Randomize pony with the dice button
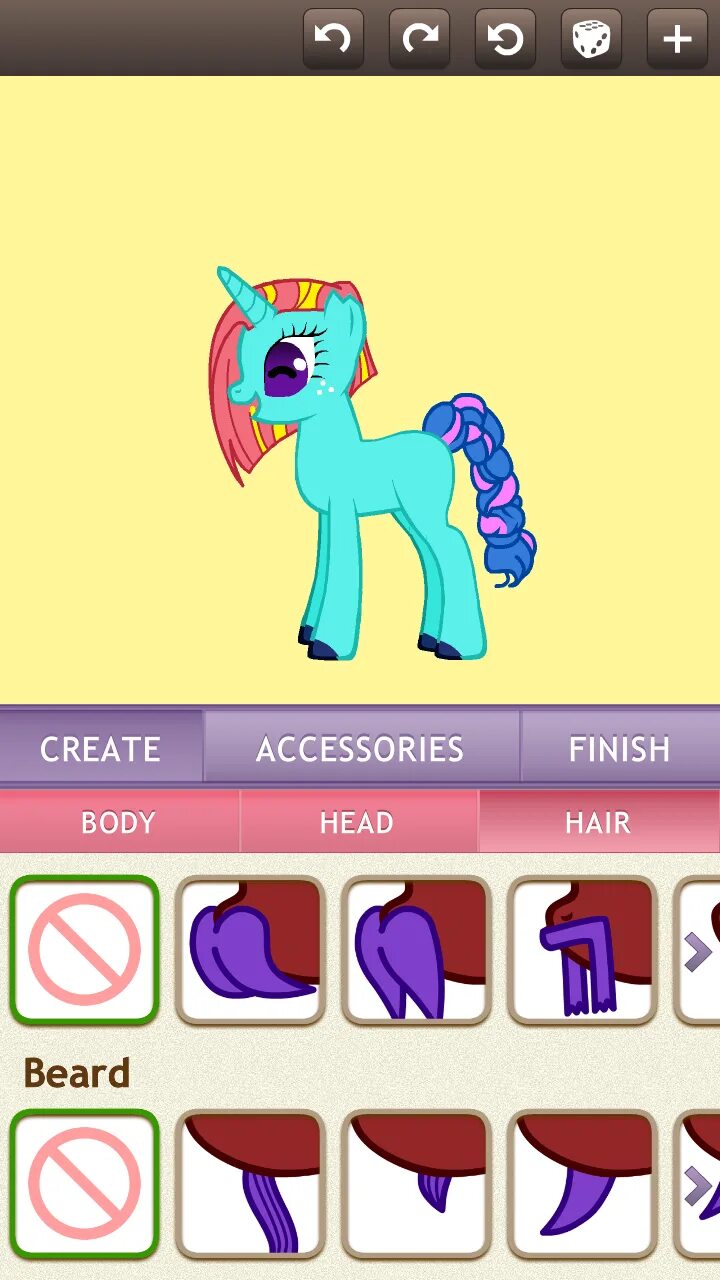 point(591,39)
